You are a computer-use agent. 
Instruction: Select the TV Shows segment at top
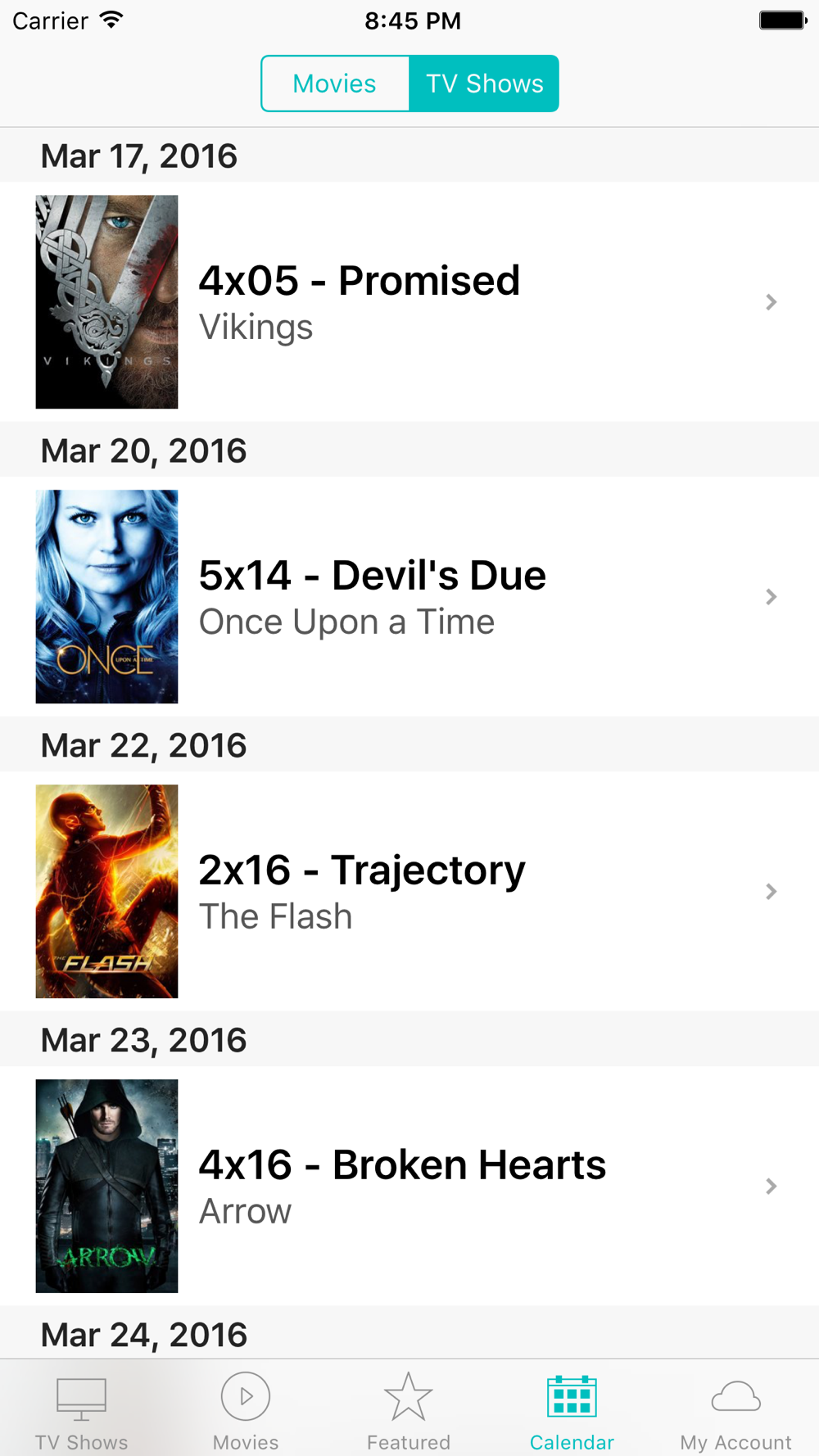484,84
